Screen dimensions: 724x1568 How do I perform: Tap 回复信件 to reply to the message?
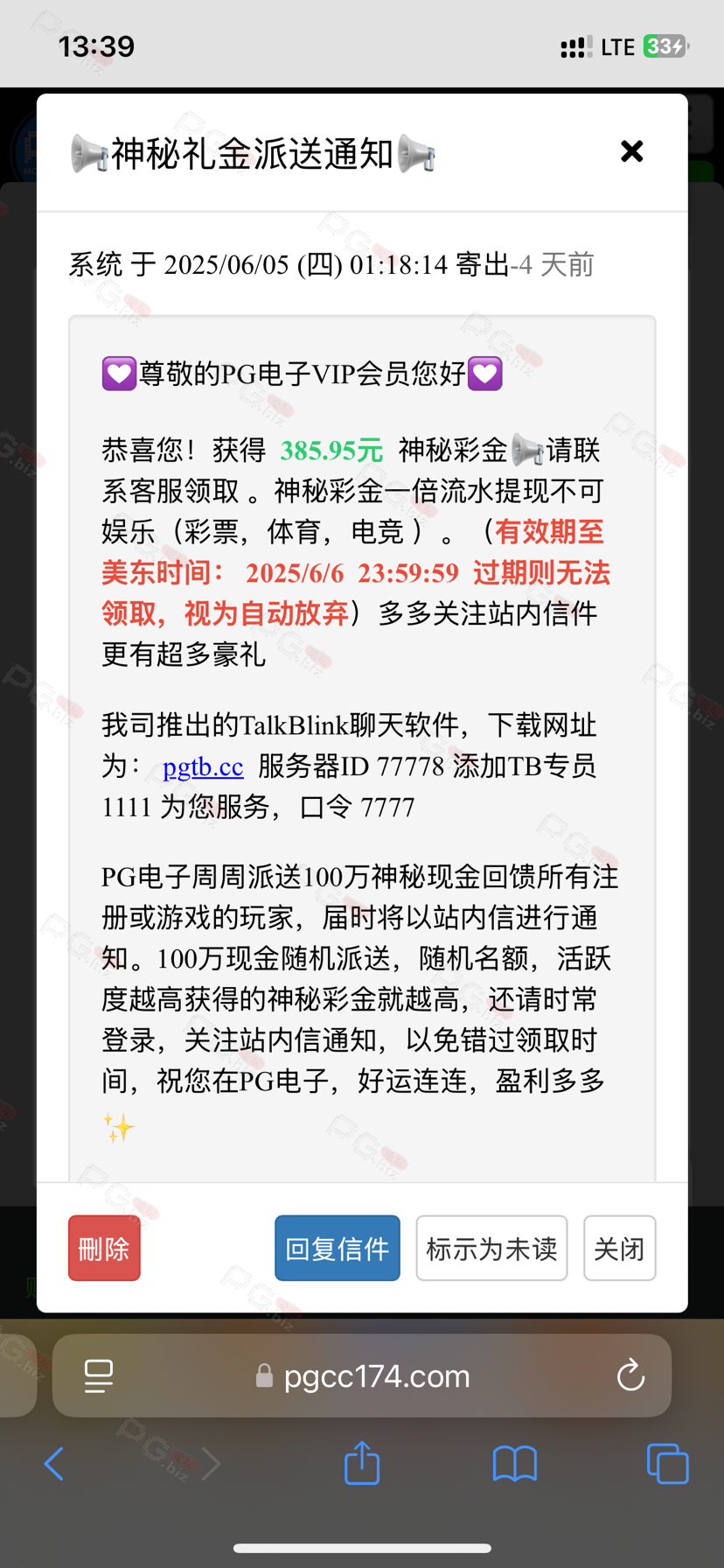pos(338,1248)
